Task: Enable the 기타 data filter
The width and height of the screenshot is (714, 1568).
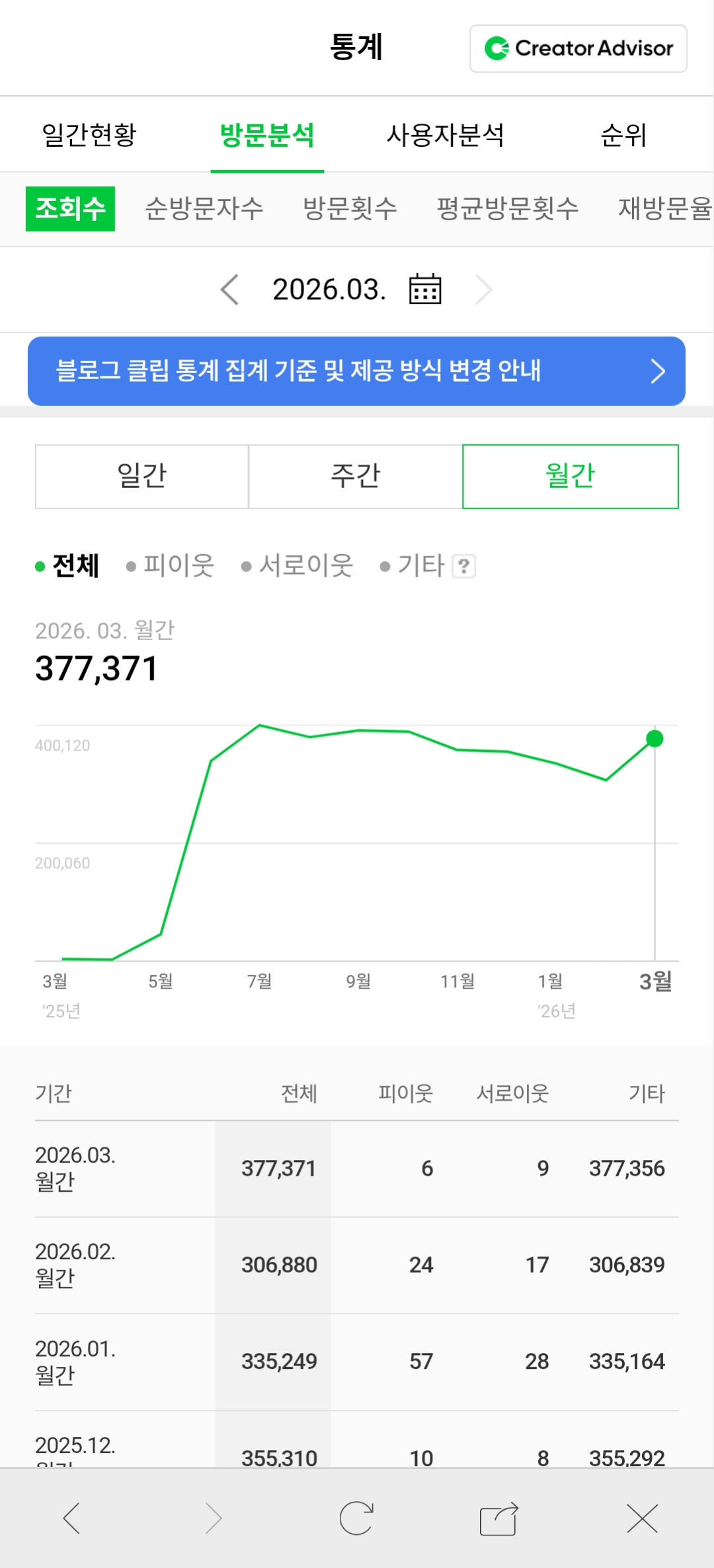Action: [x=417, y=565]
